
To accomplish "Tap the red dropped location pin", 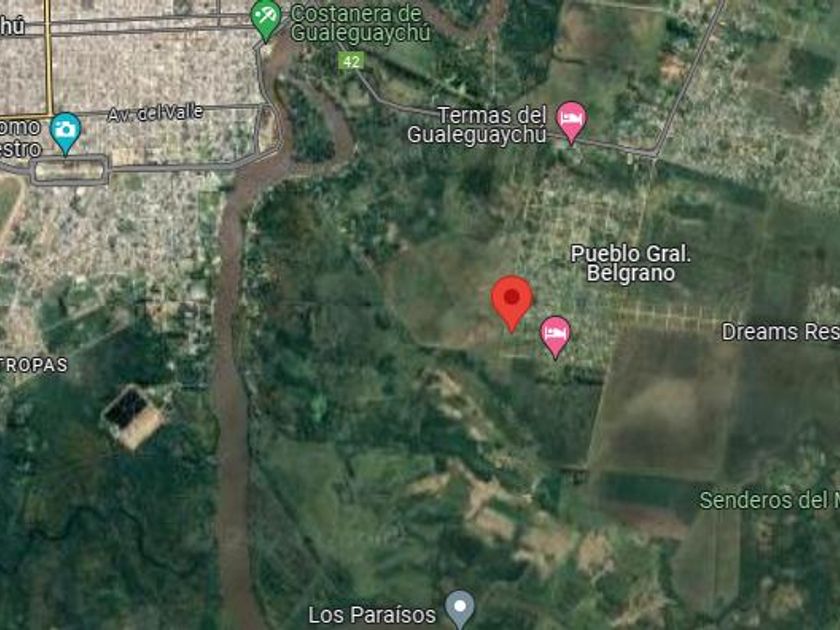I will click(512, 304).
